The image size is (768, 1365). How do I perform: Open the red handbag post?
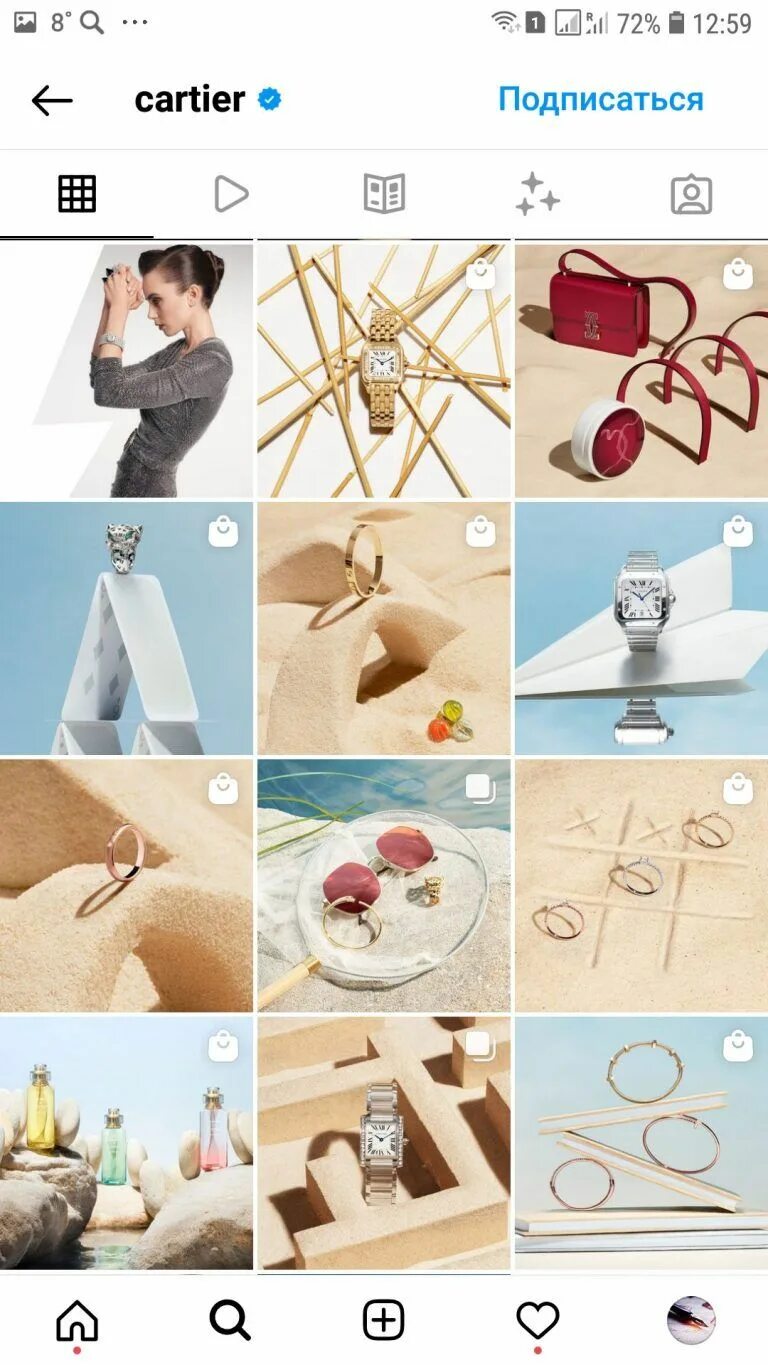point(641,370)
